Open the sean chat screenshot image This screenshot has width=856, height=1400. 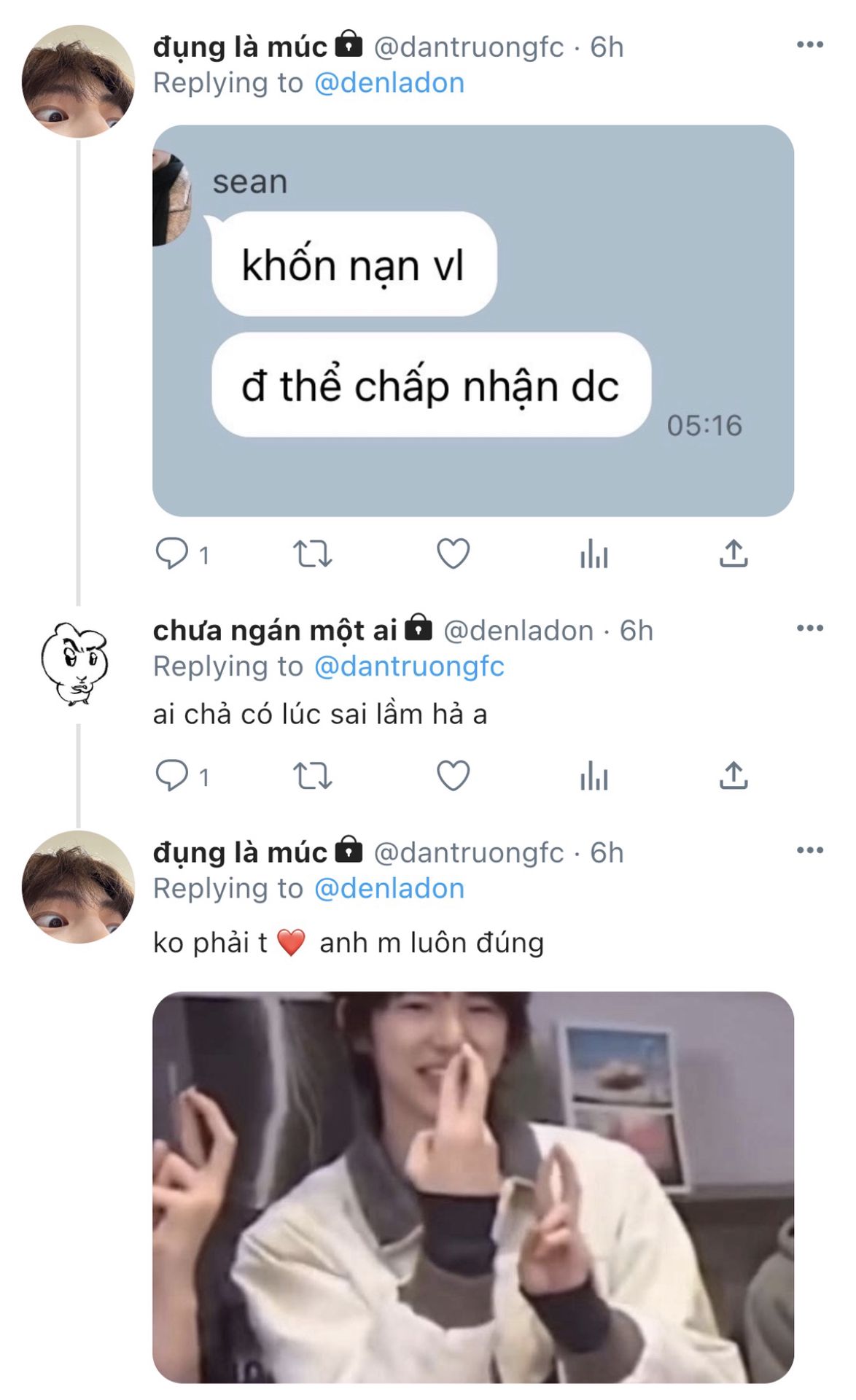472,321
